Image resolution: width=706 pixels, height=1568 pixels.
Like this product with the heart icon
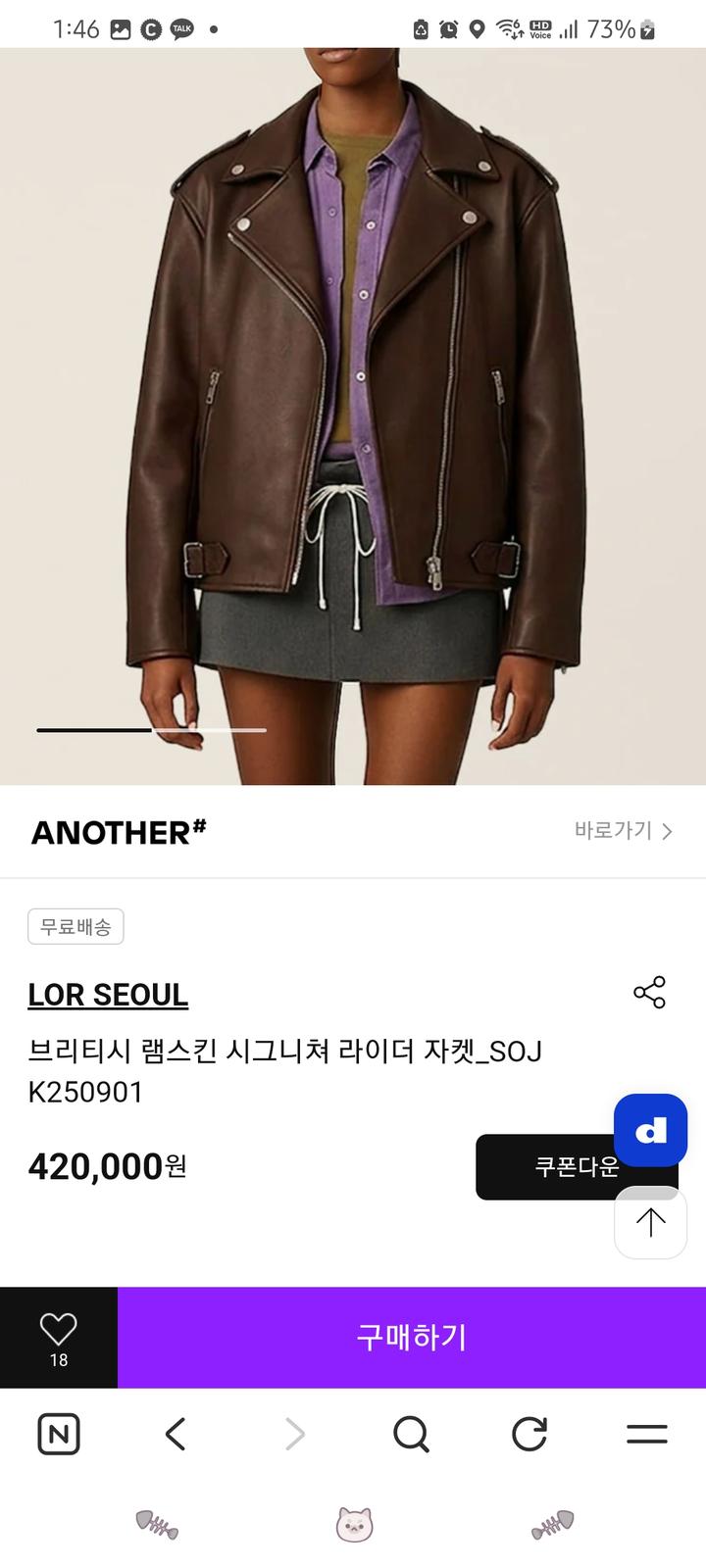[58, 1337]
